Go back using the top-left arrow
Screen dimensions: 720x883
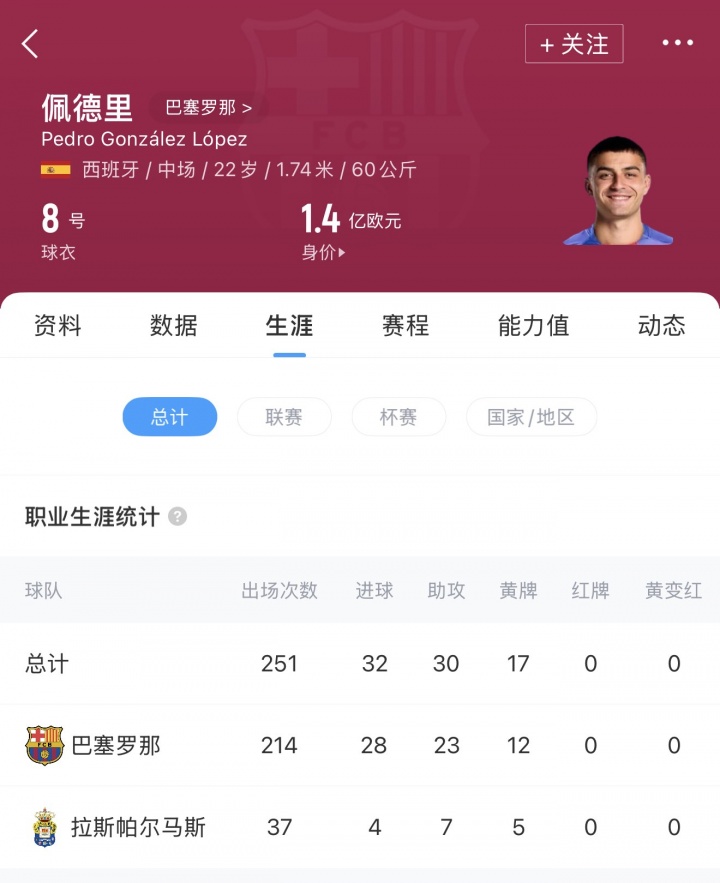pos(30,43)
